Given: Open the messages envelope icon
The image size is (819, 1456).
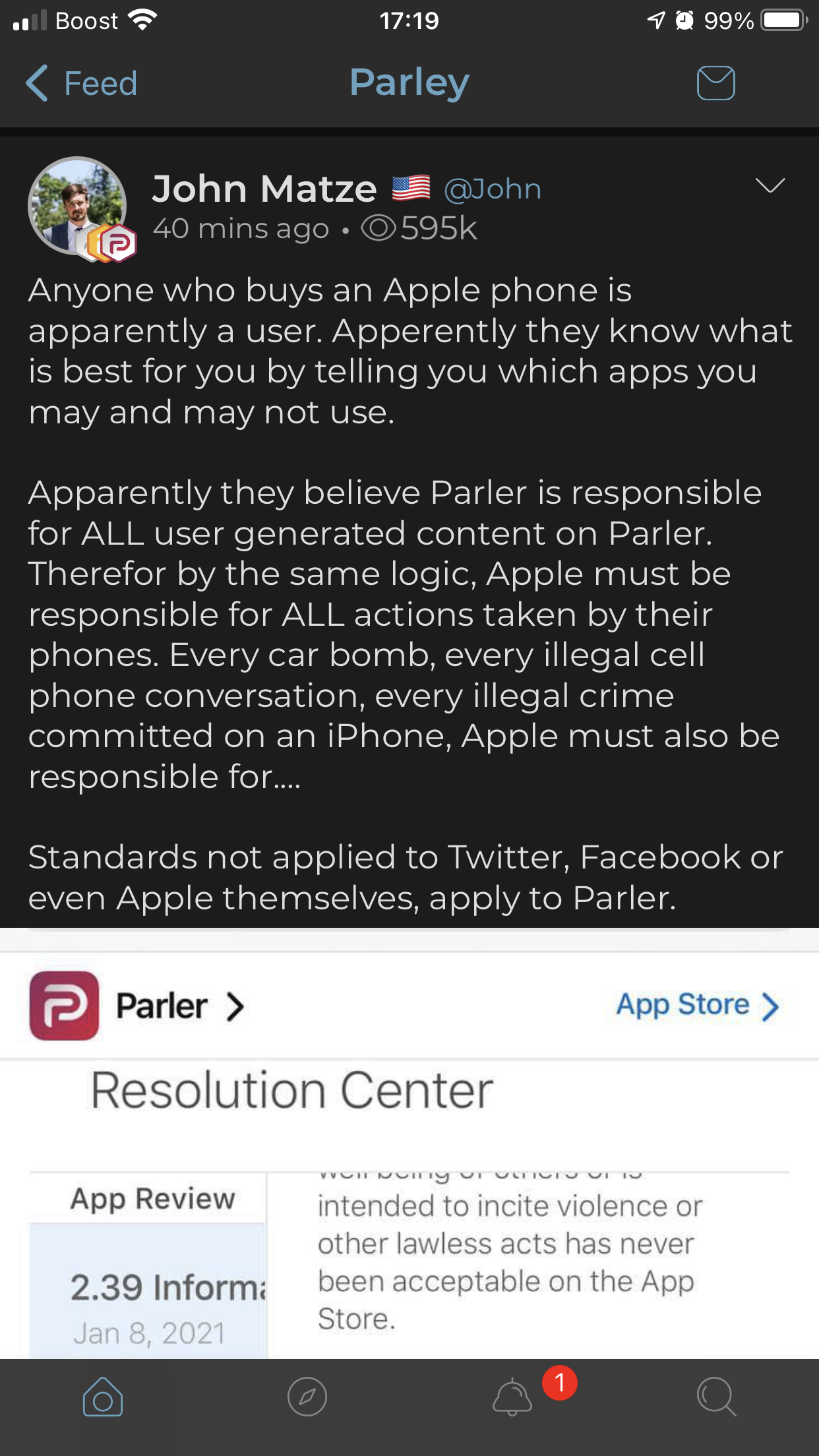Looking at the screenshot, I should point(715,83).
